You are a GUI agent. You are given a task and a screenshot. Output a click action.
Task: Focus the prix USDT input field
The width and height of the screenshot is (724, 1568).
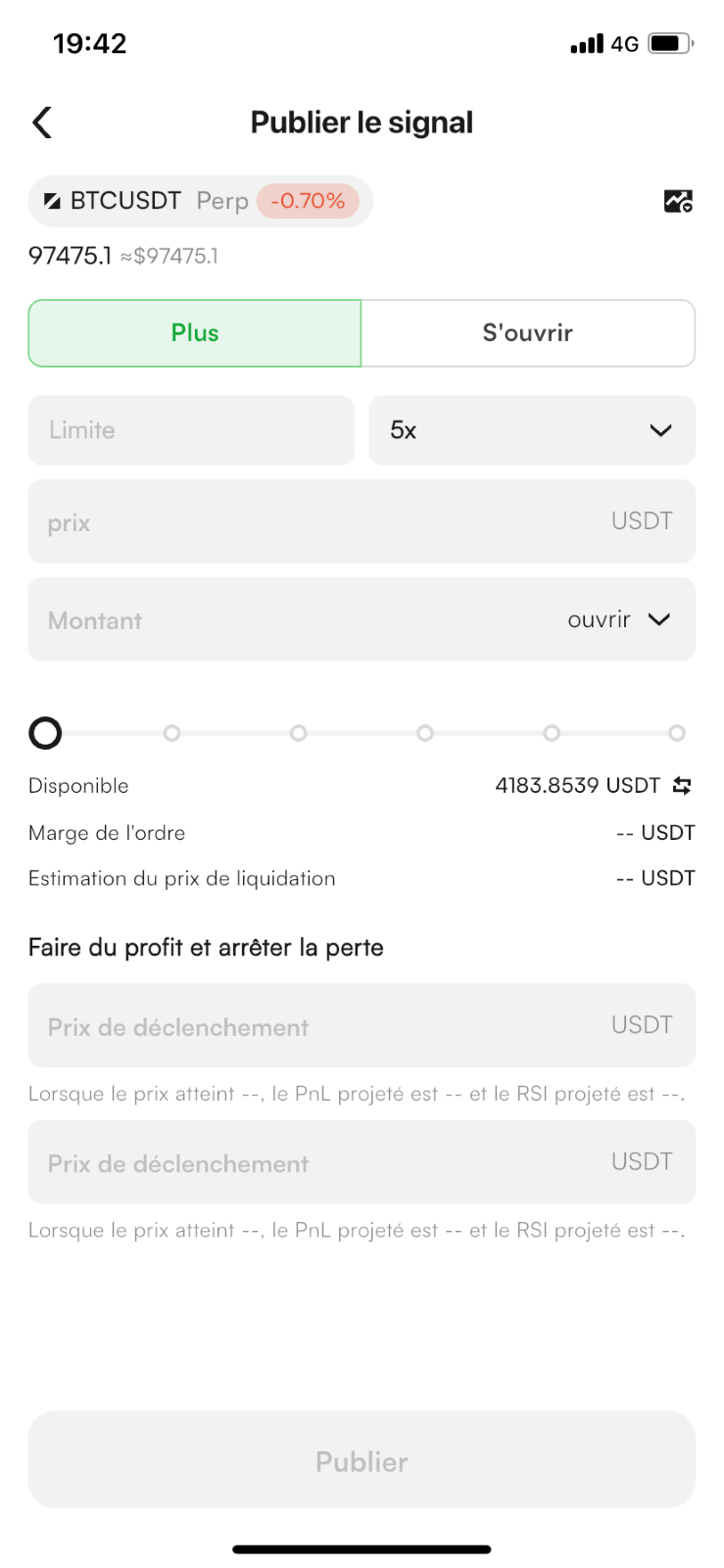tap(362, 521)
